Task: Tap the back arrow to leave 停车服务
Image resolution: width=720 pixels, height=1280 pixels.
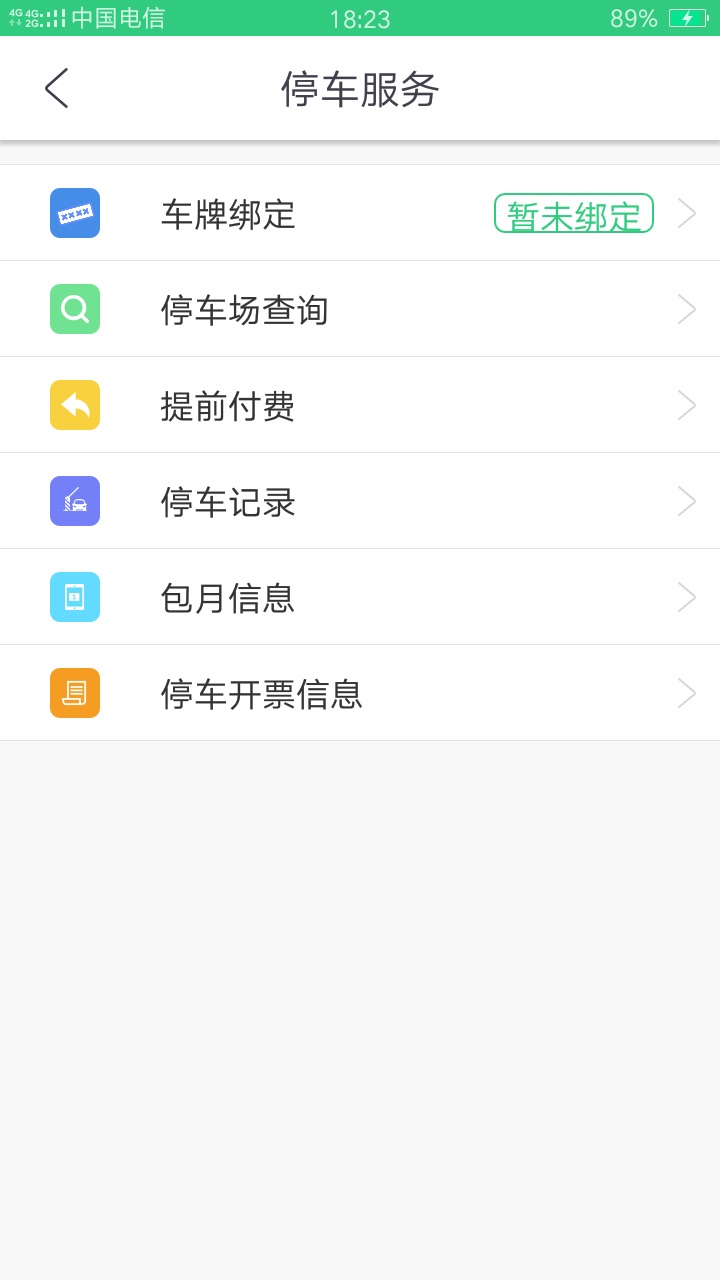Action: [x=55, y=88]
